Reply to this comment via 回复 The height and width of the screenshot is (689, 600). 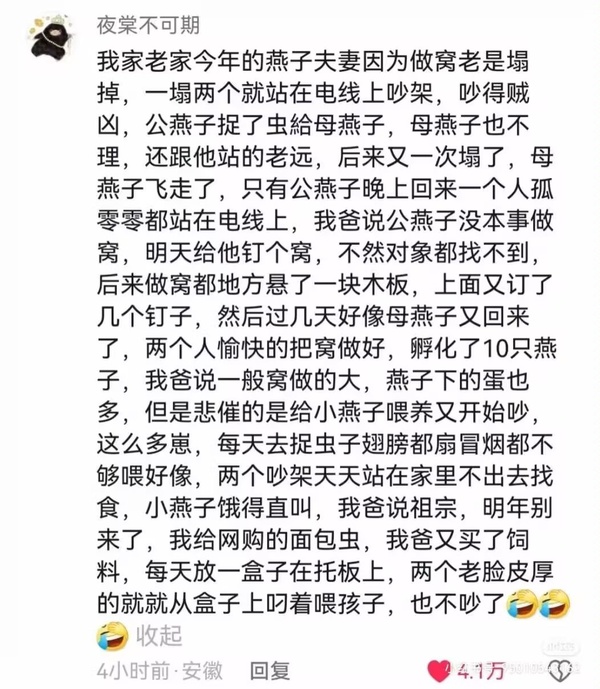(x=270, y=667)
